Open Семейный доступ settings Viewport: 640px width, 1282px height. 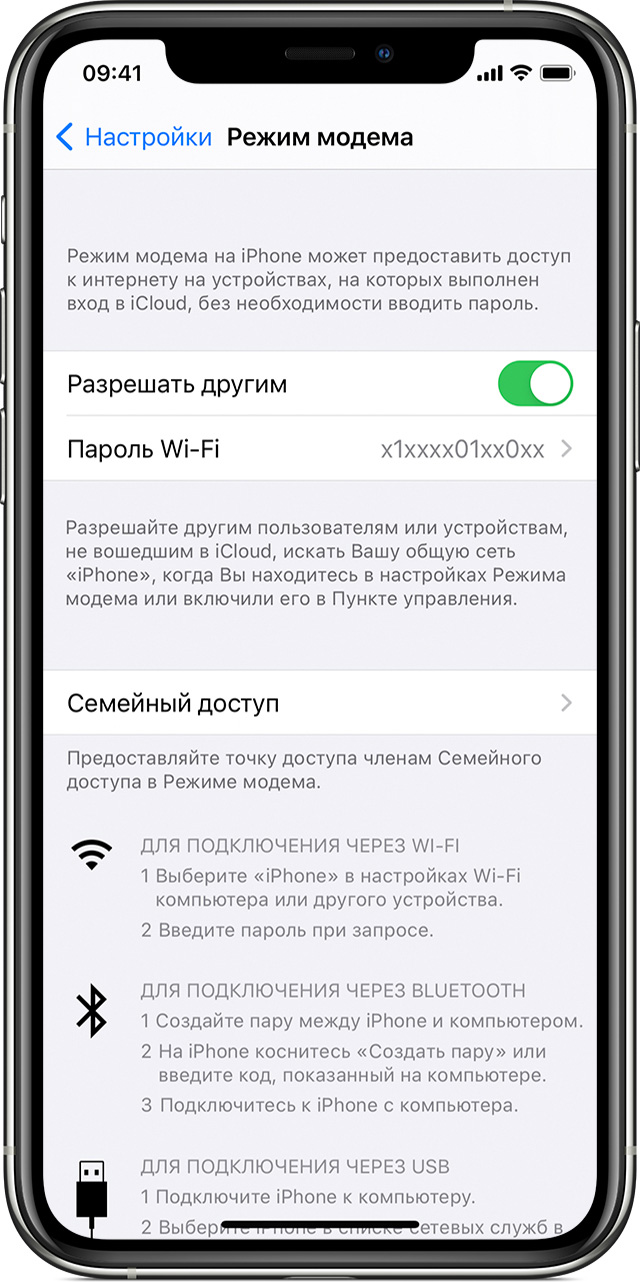point(320,703)
